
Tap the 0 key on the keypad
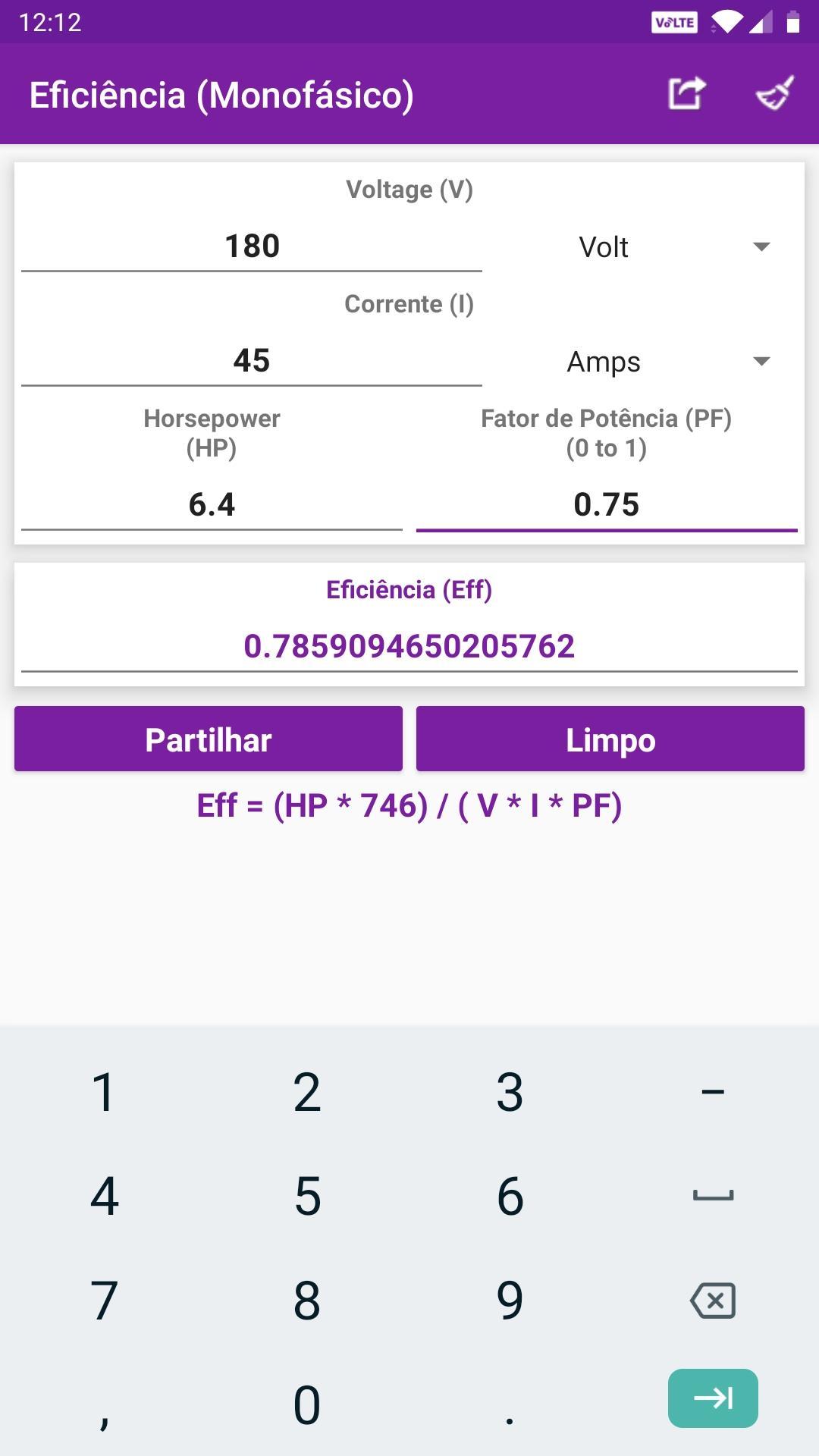[x=307, y=1404]
